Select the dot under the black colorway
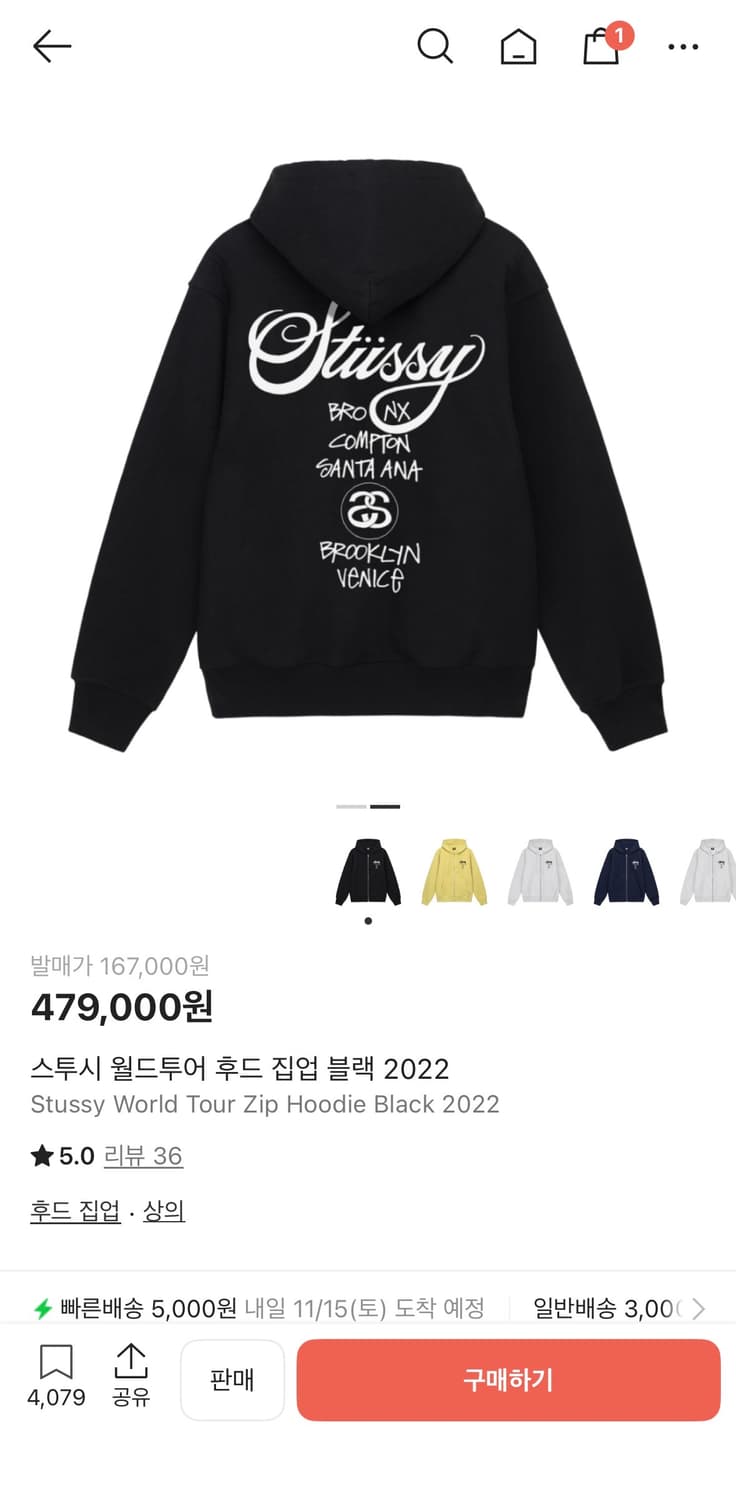 pos(367,921)
